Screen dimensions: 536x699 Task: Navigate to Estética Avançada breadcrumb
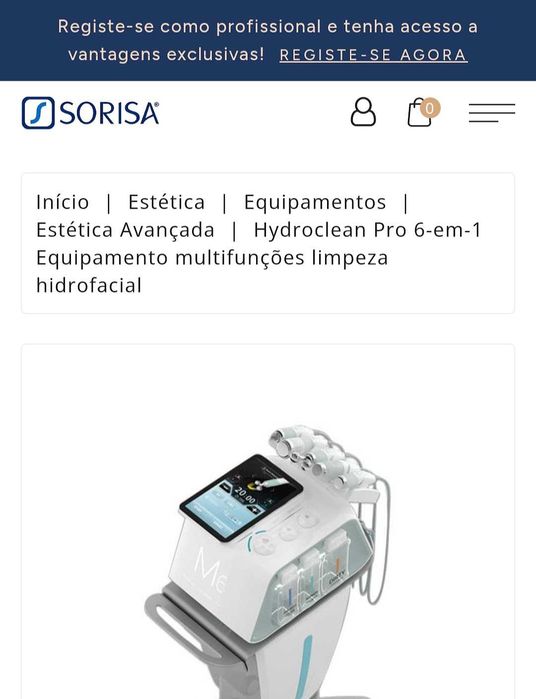pos(125,230)
